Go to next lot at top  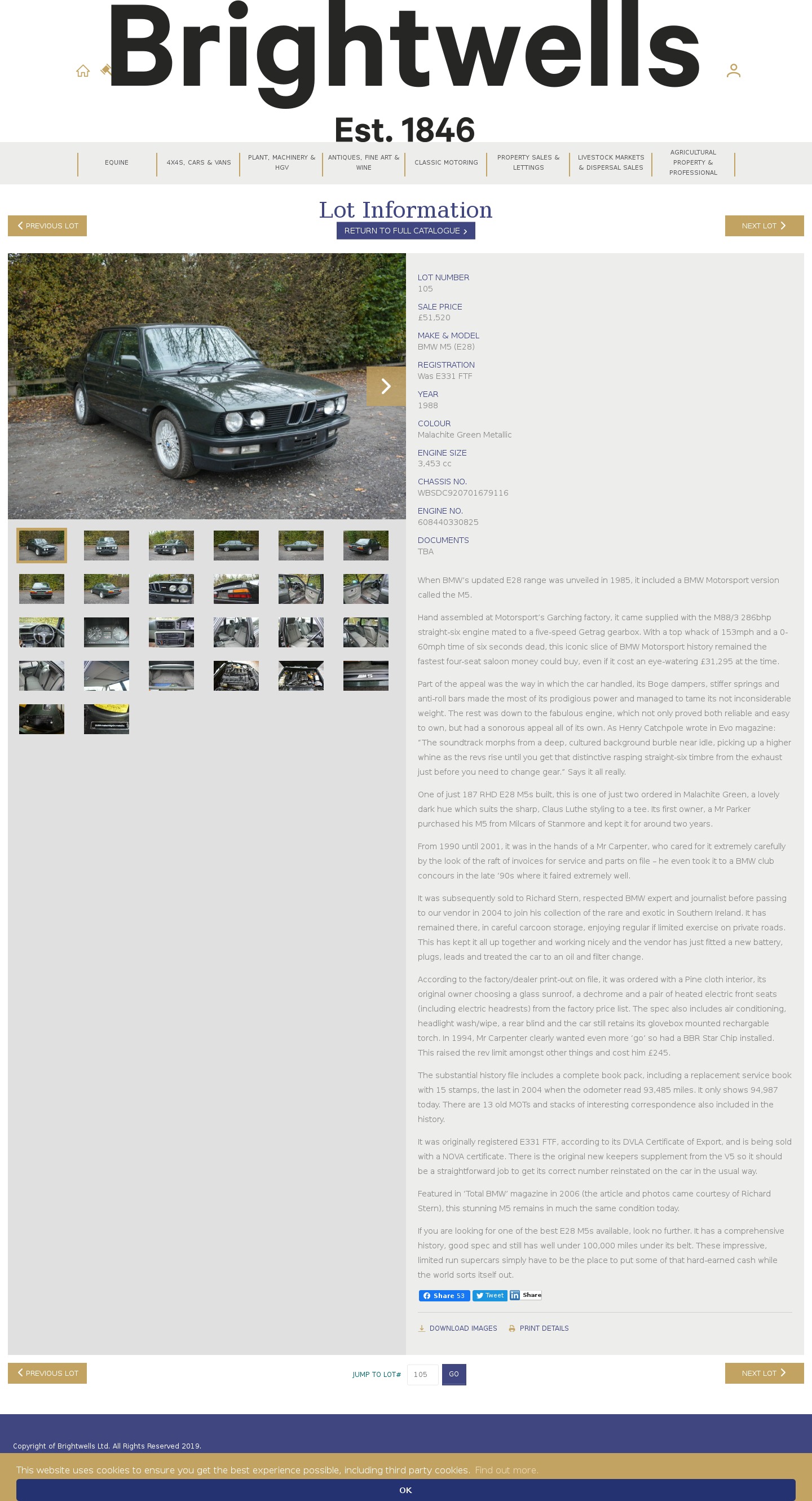[764, 226]
